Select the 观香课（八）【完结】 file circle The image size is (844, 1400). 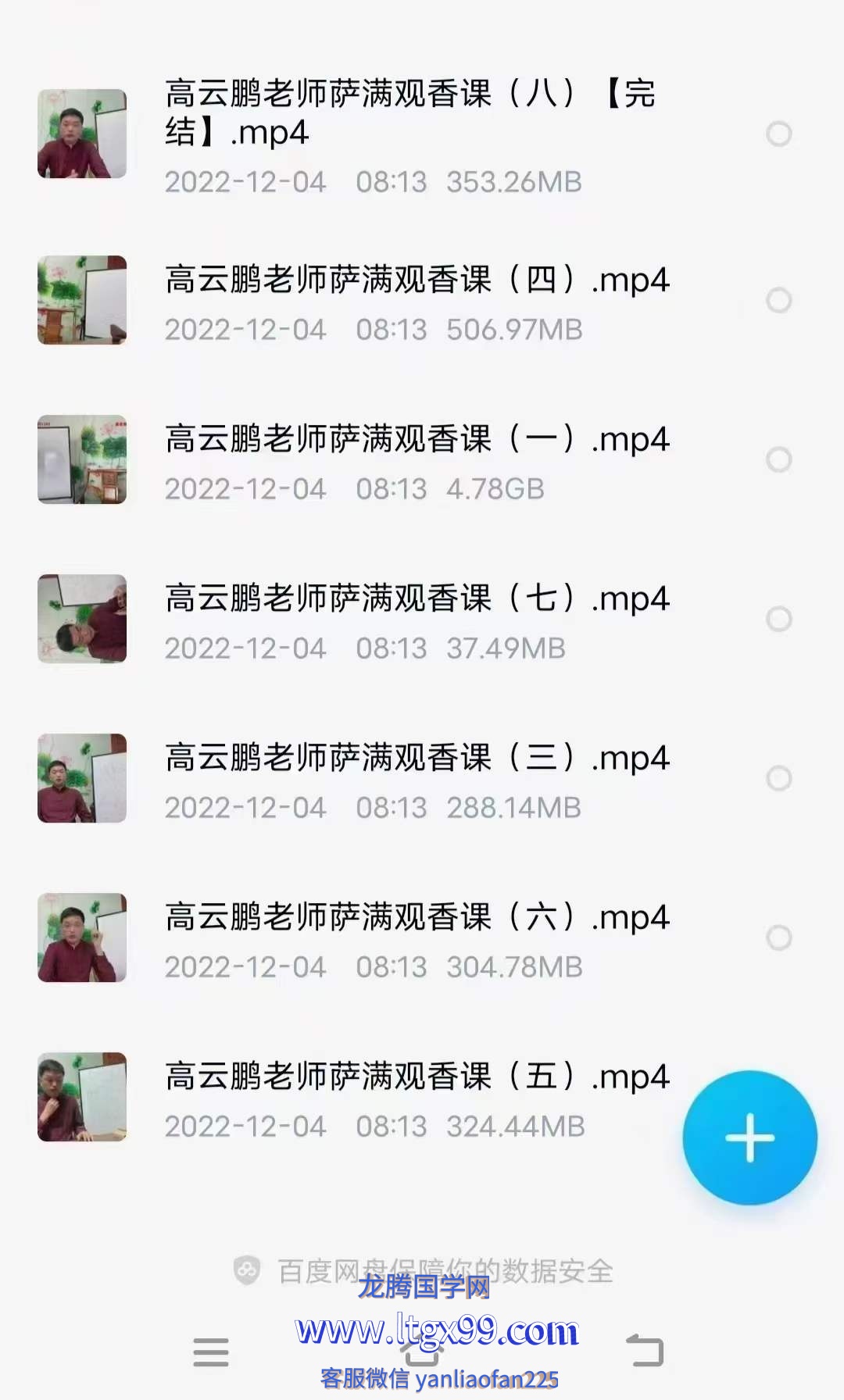tap(778, 134)
